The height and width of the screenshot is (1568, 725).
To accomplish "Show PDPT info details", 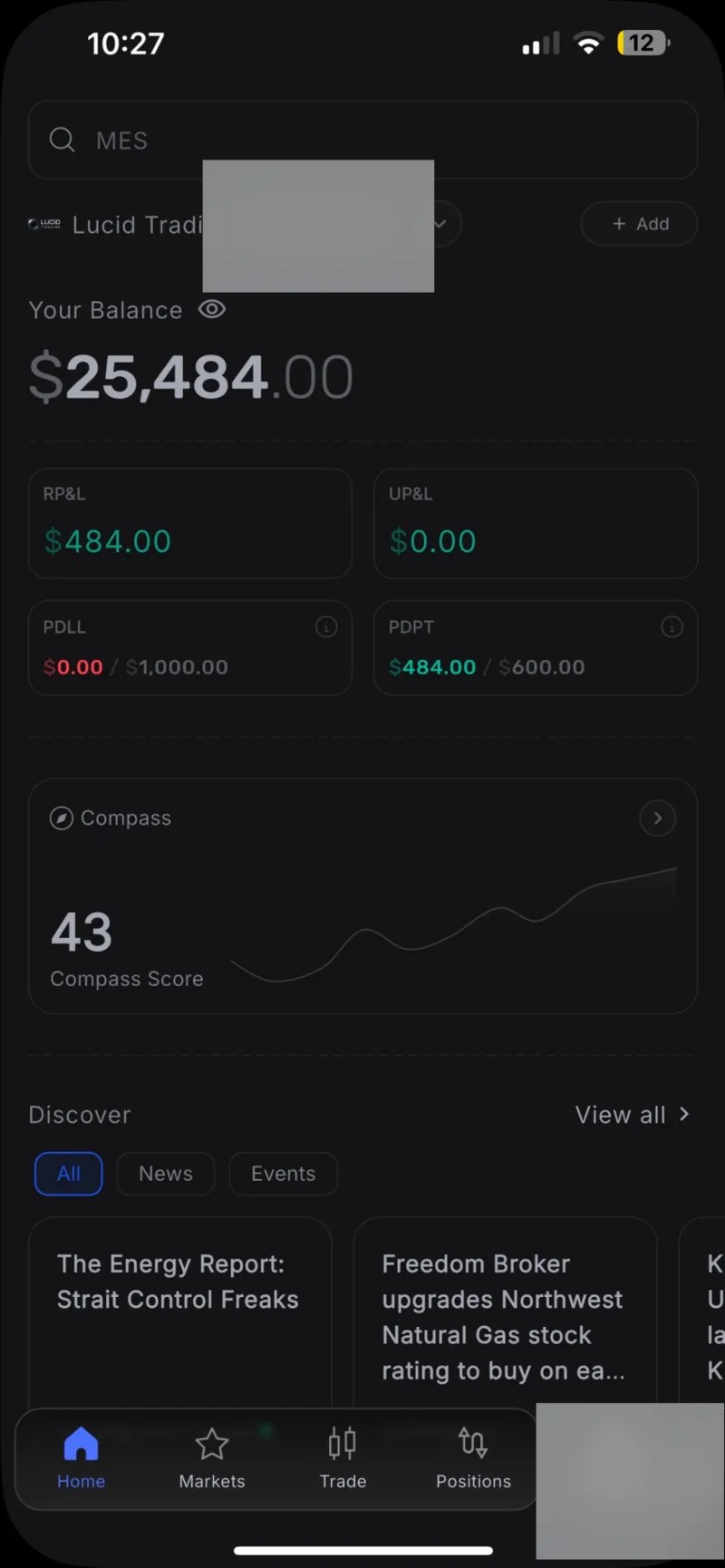I will (x=672, y=626).
